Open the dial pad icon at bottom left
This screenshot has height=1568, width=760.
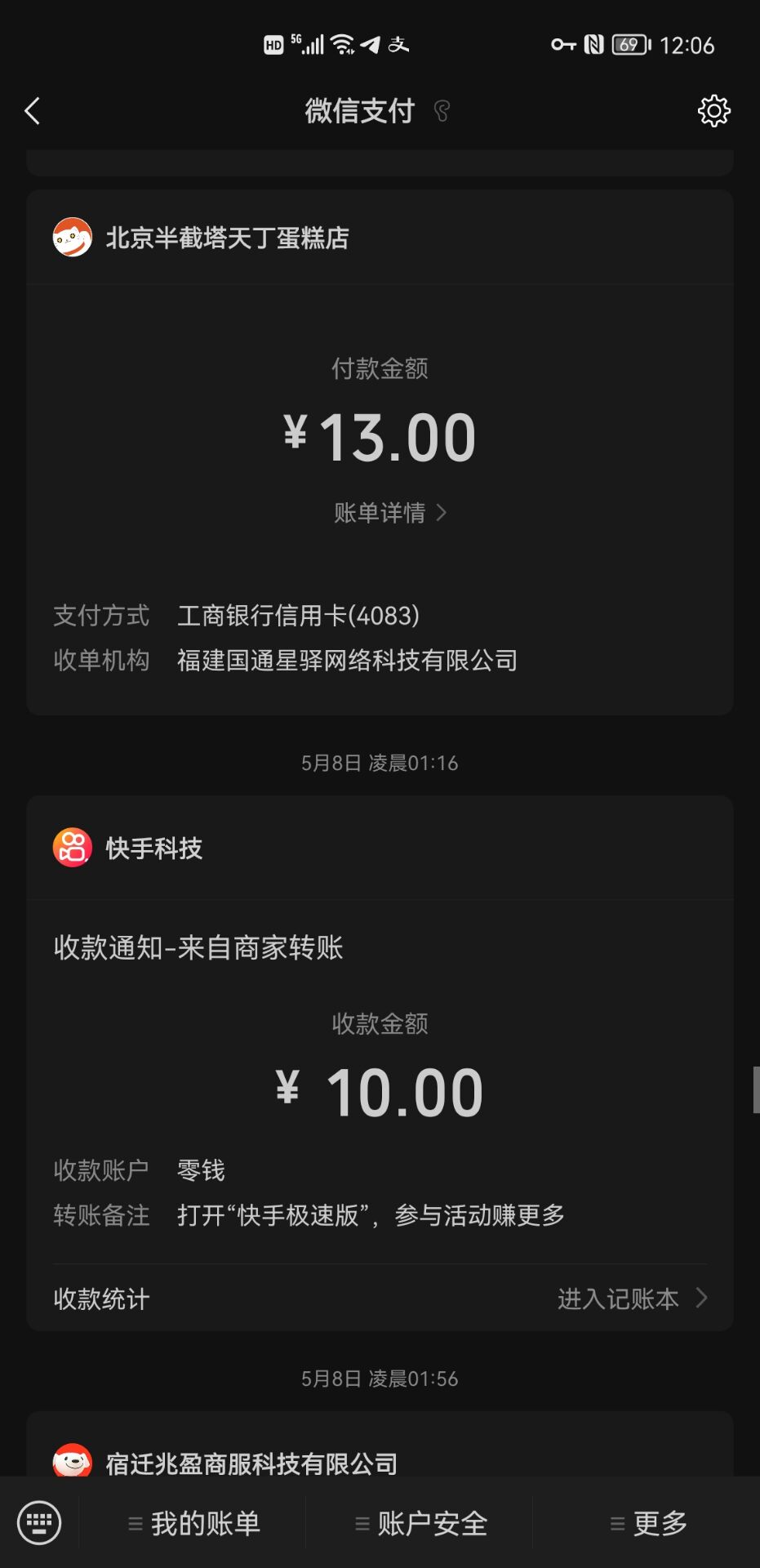click(x=39, y=1522)
